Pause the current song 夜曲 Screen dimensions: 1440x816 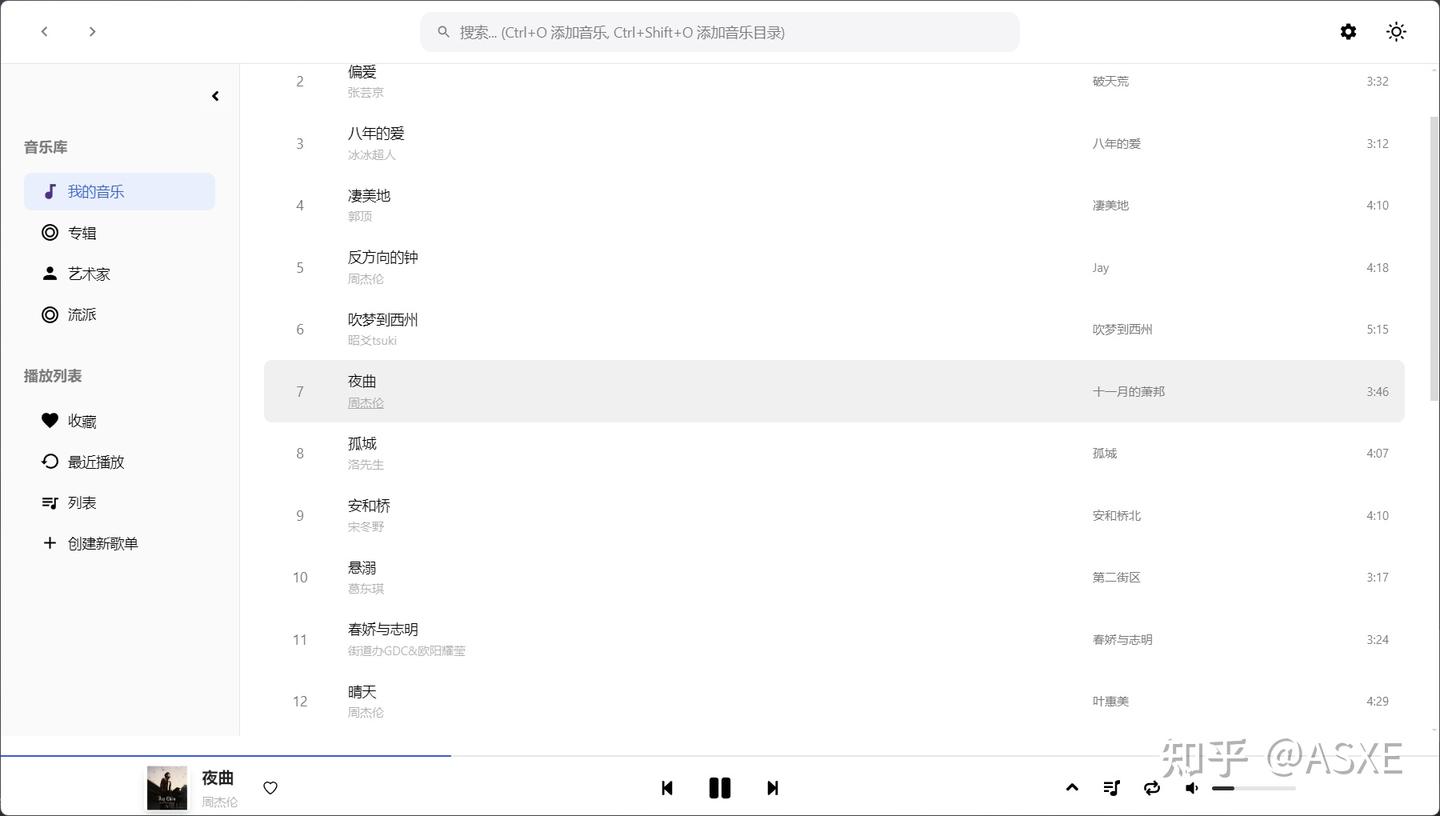pyautogui.click(x=719, y=788)
